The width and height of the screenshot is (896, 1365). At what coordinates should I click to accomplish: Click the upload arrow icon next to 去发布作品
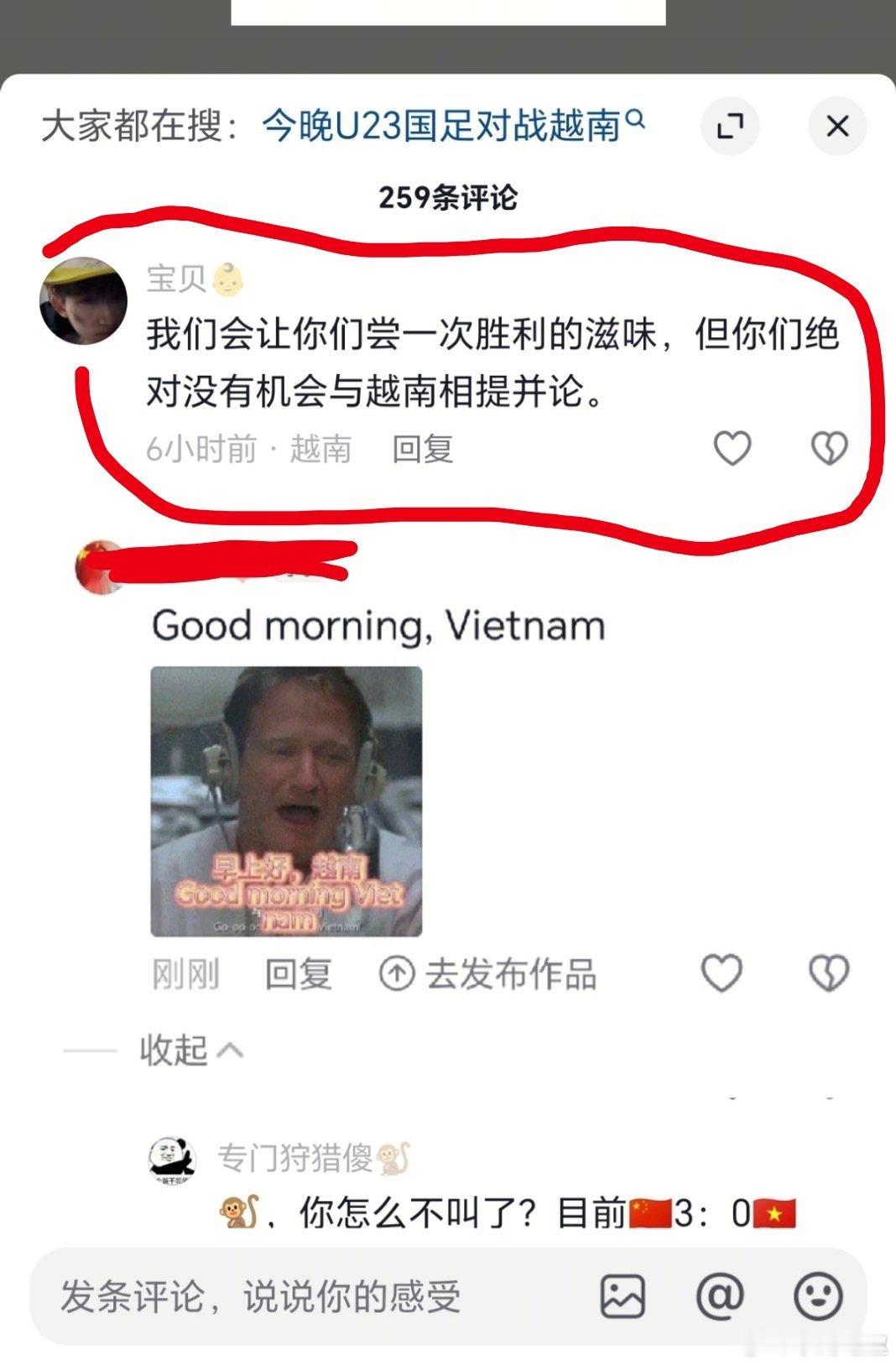pyautogui.click(x=395, y=976)
